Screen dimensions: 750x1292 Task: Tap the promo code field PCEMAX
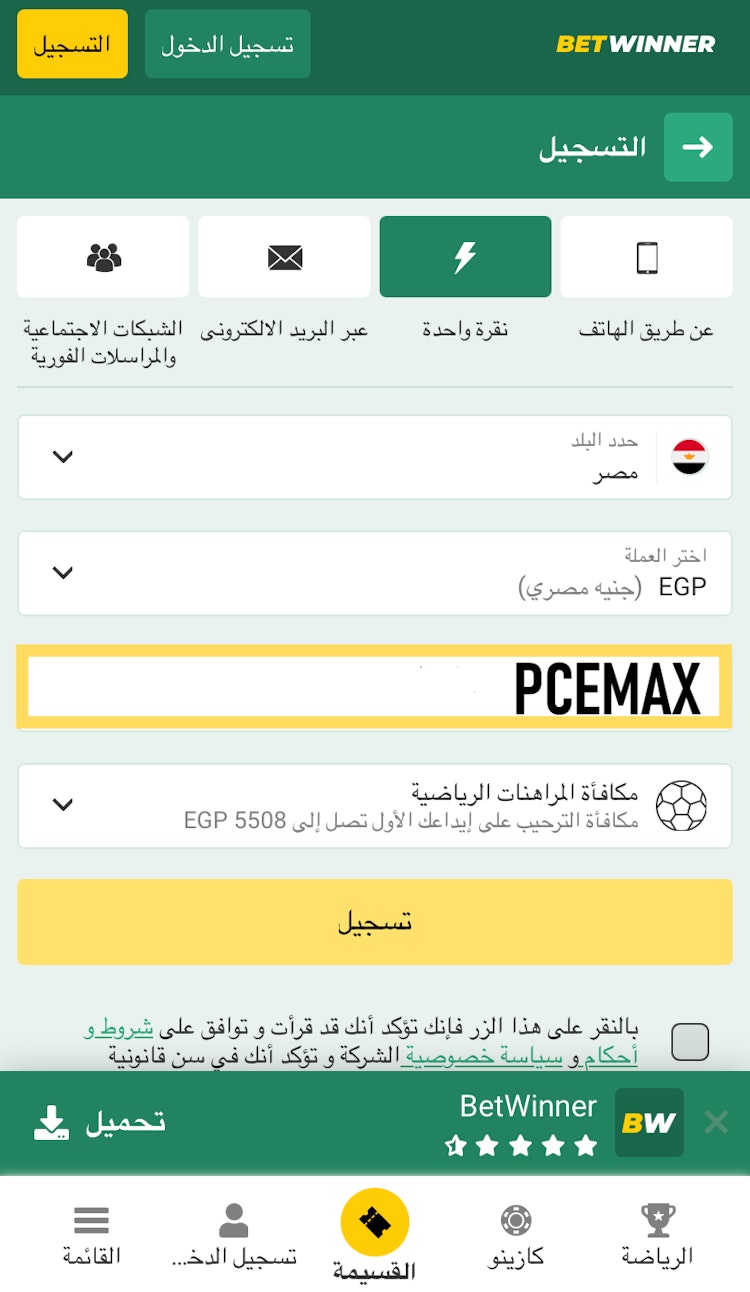[375, 687]
